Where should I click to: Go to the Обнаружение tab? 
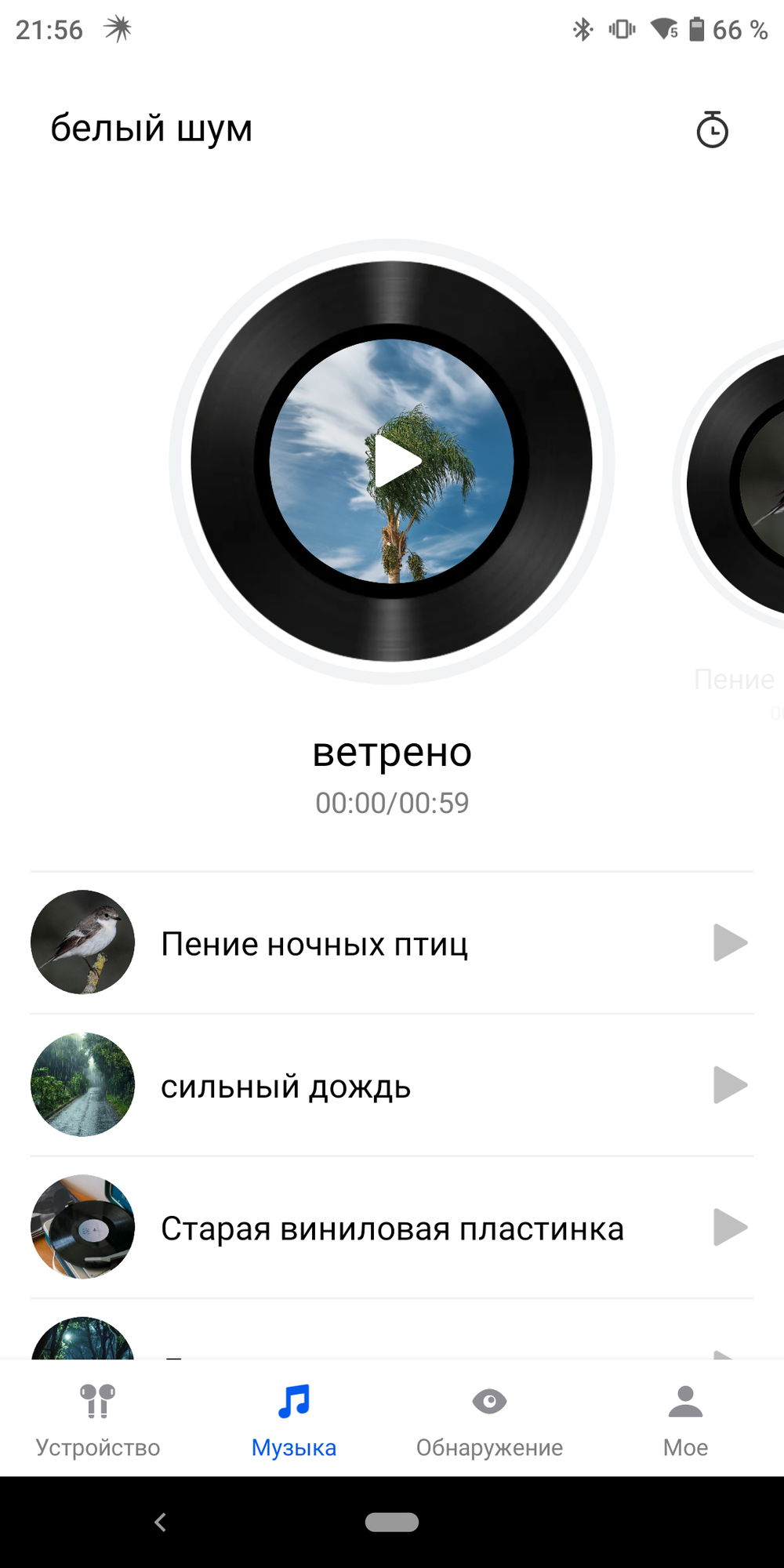coord(489,1419)
